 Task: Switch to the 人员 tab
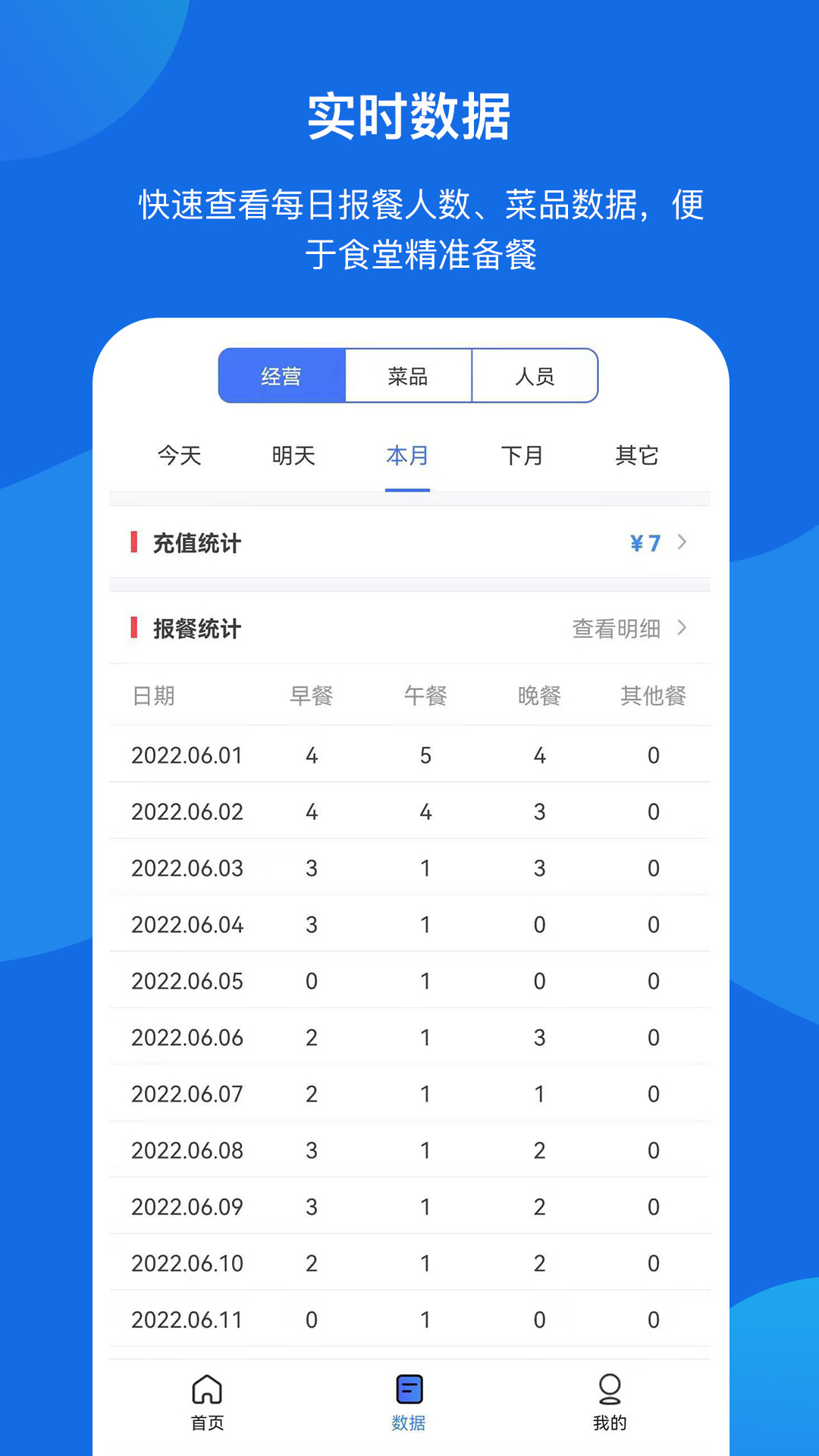[535, 375]
